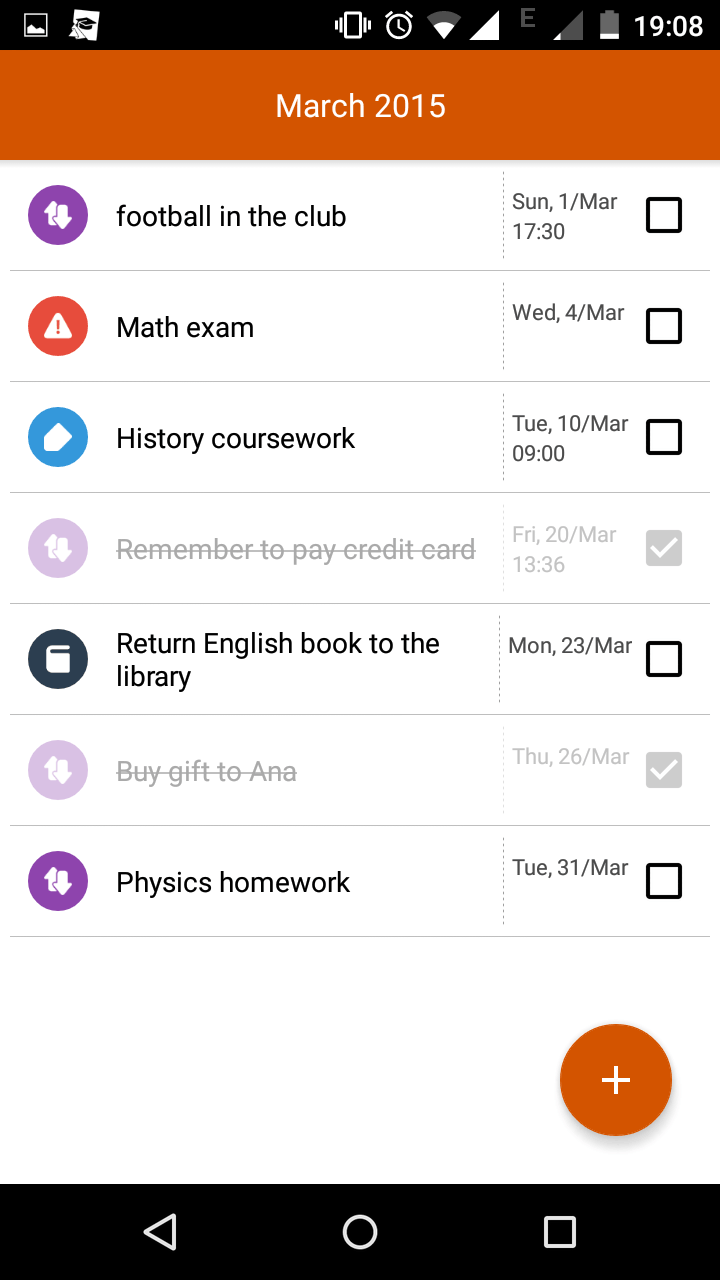View Math exam task details
Image resolution: width=720 pixels, height=1280 pixels.
(x=185, y=328)
